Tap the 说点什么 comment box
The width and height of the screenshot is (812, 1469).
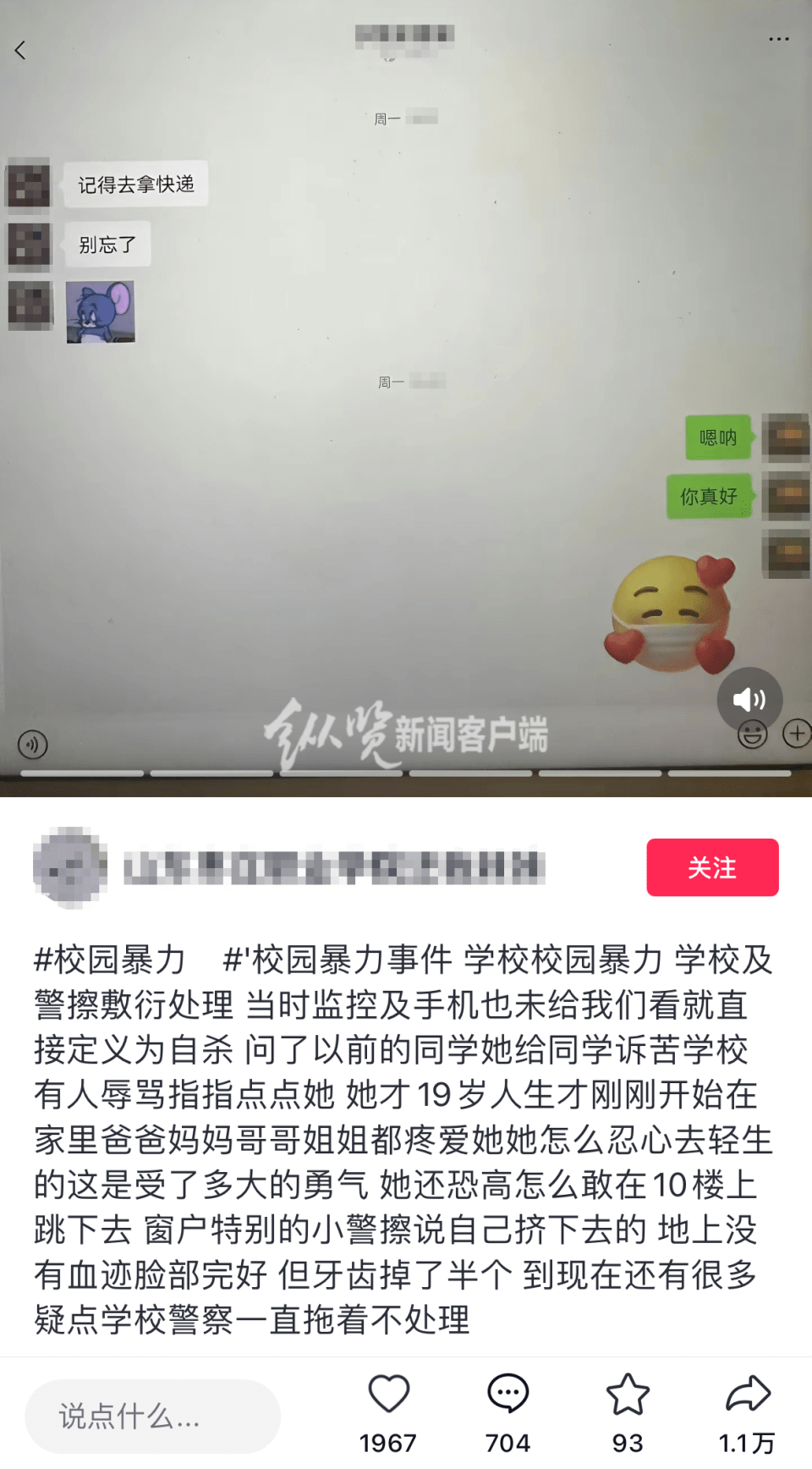coord(152,1416)
